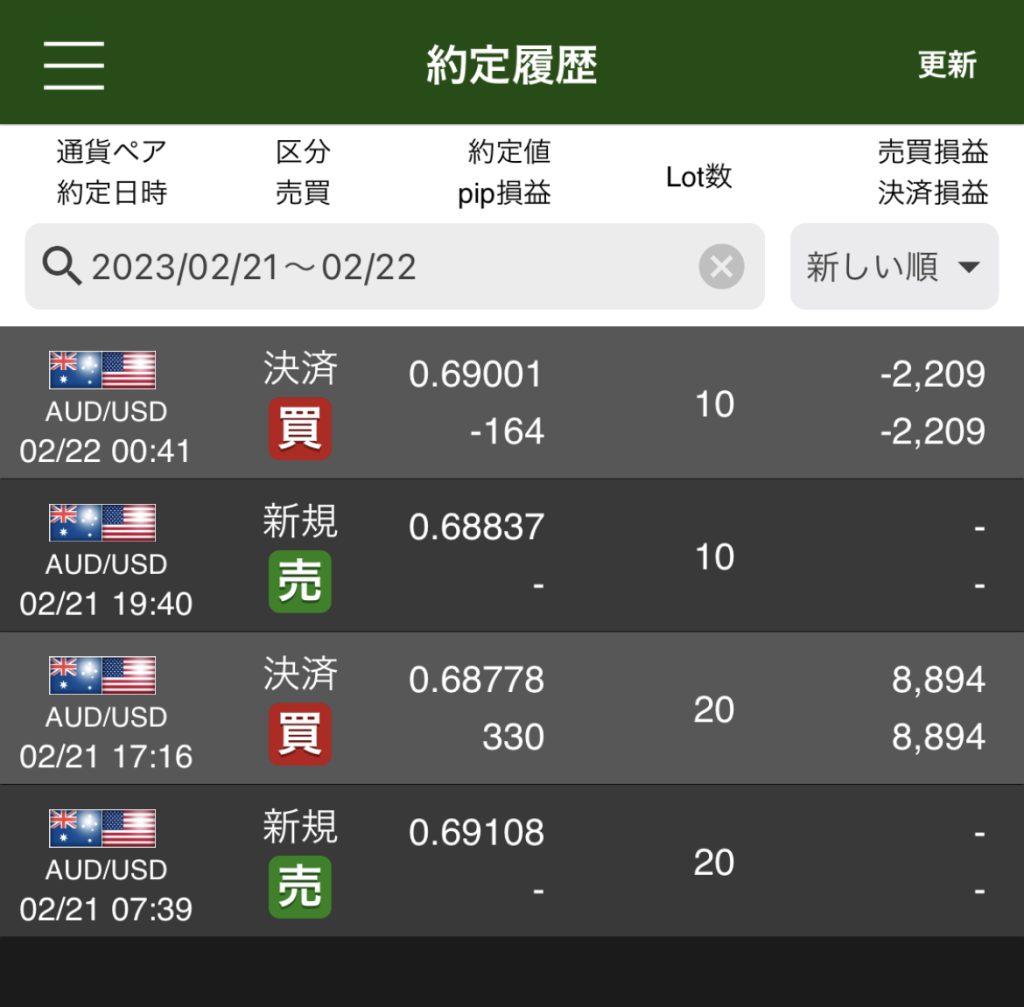This screenshot has width=1024, height=1007.
Task: Clear the 2023/02/21～02/22 date filter
Action: pos(721,267)
